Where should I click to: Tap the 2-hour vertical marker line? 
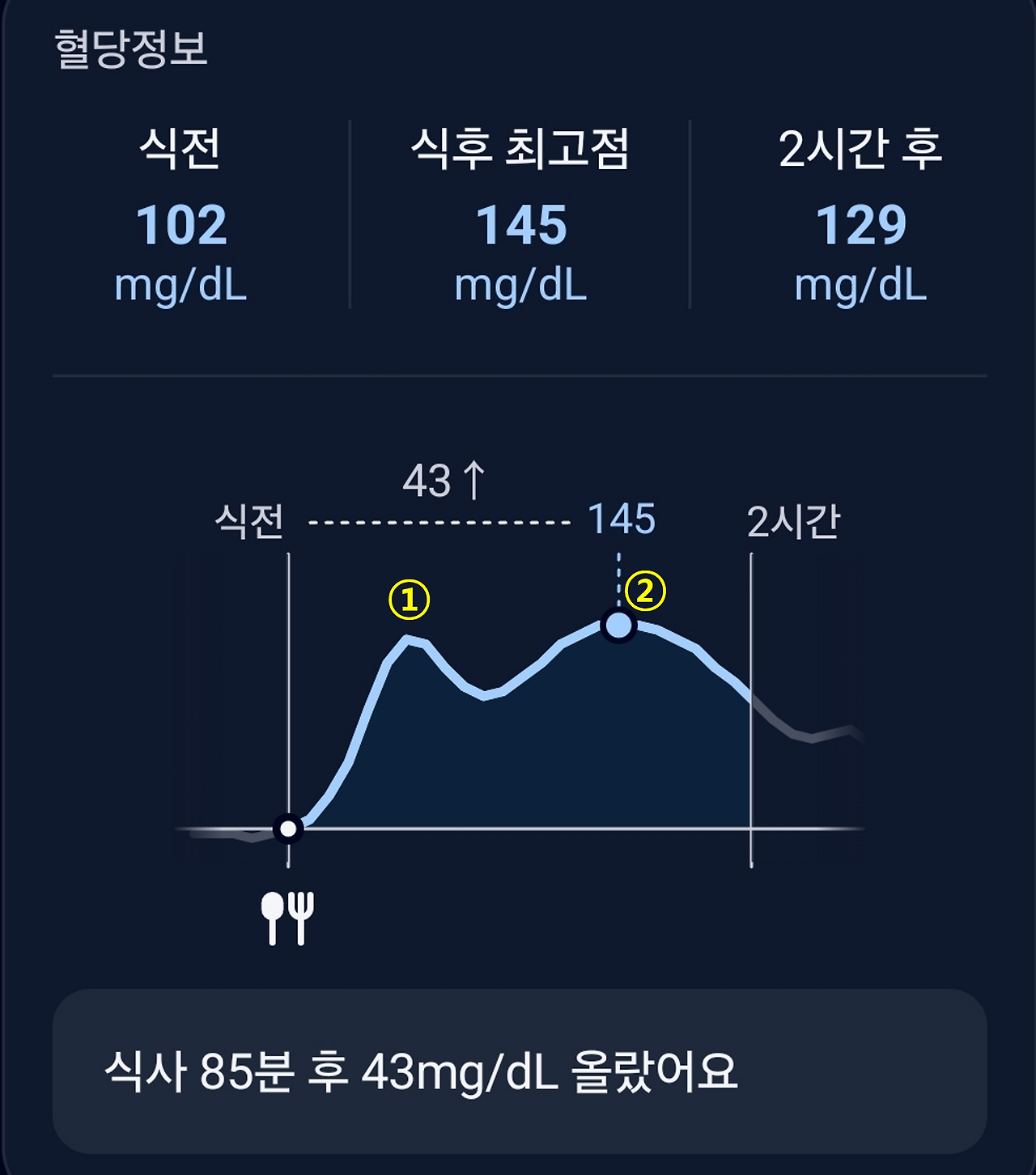click(753, 712)
